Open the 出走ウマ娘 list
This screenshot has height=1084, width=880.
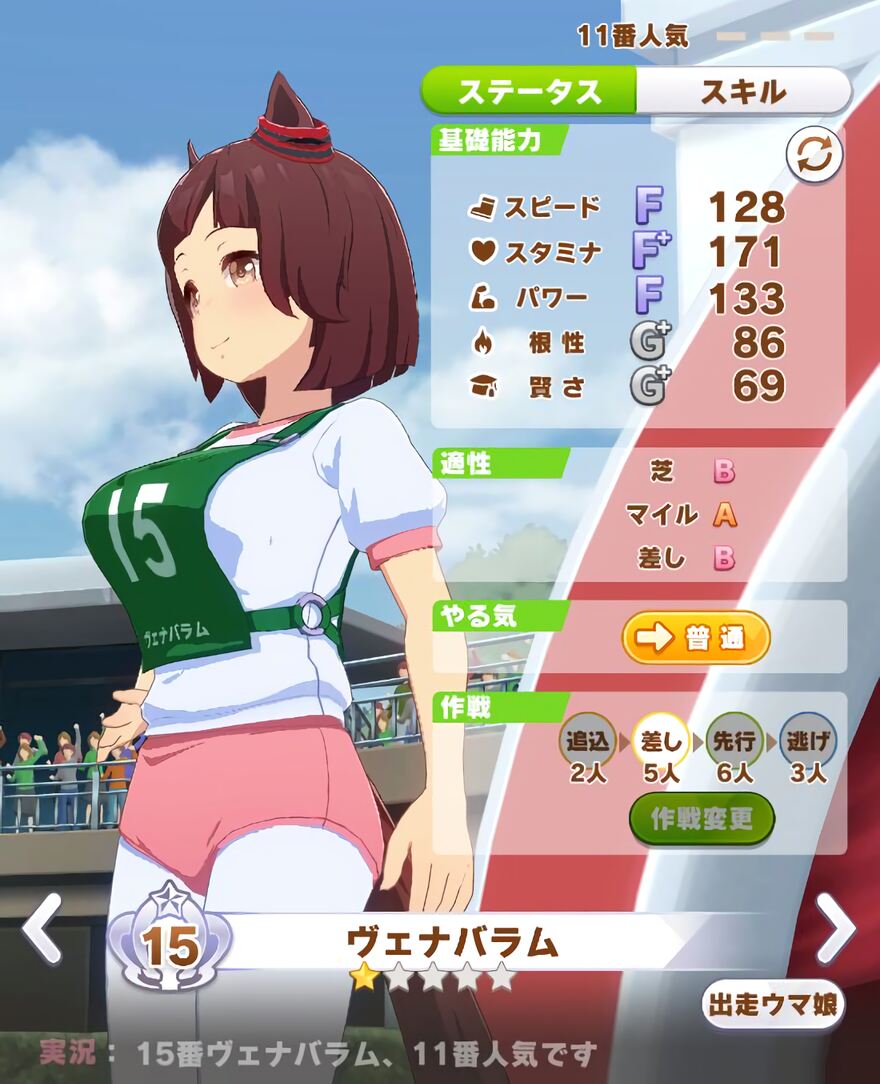click(773, 1004)
